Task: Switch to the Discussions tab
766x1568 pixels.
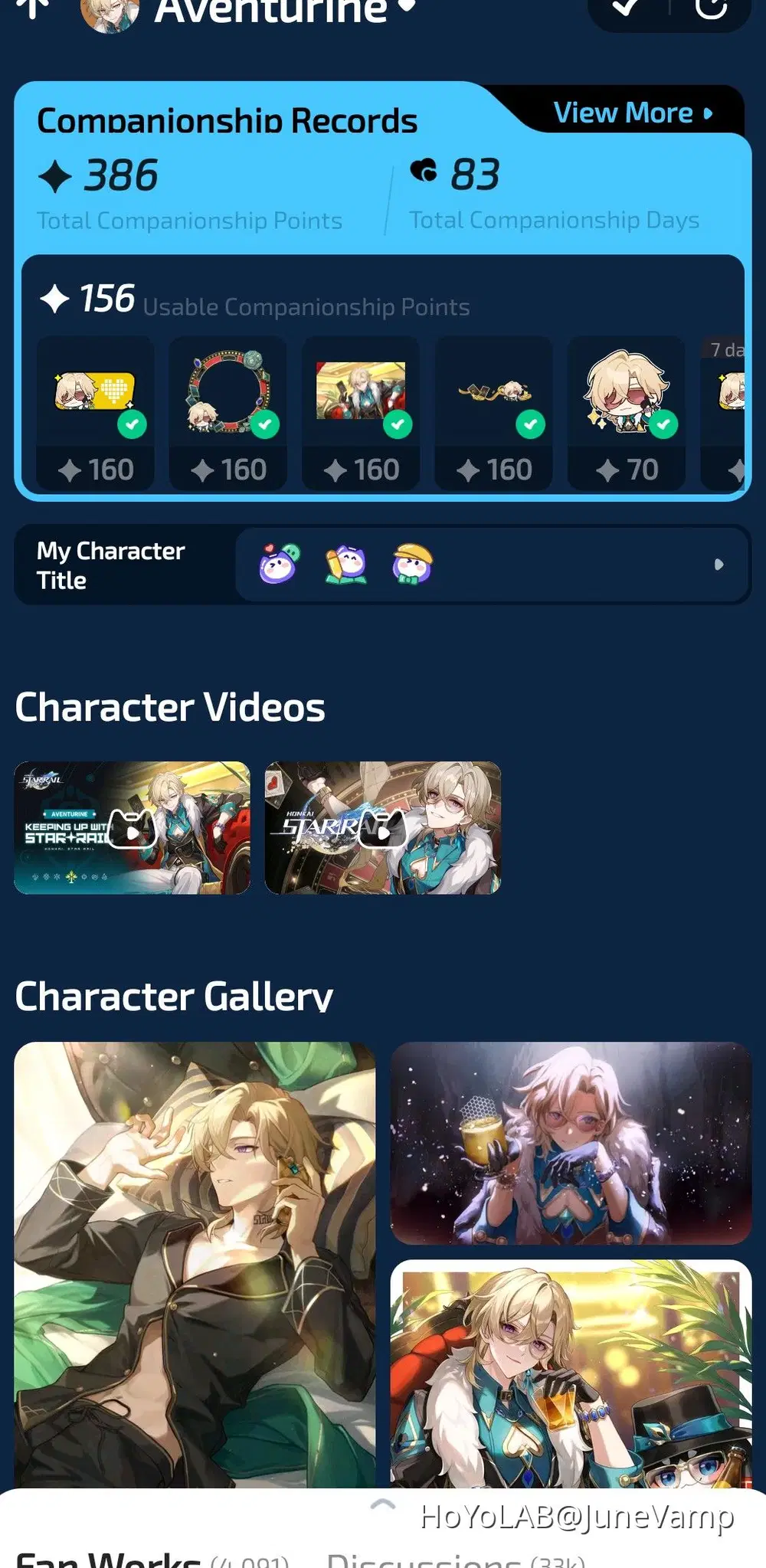Action: [x=425, y=1560]
